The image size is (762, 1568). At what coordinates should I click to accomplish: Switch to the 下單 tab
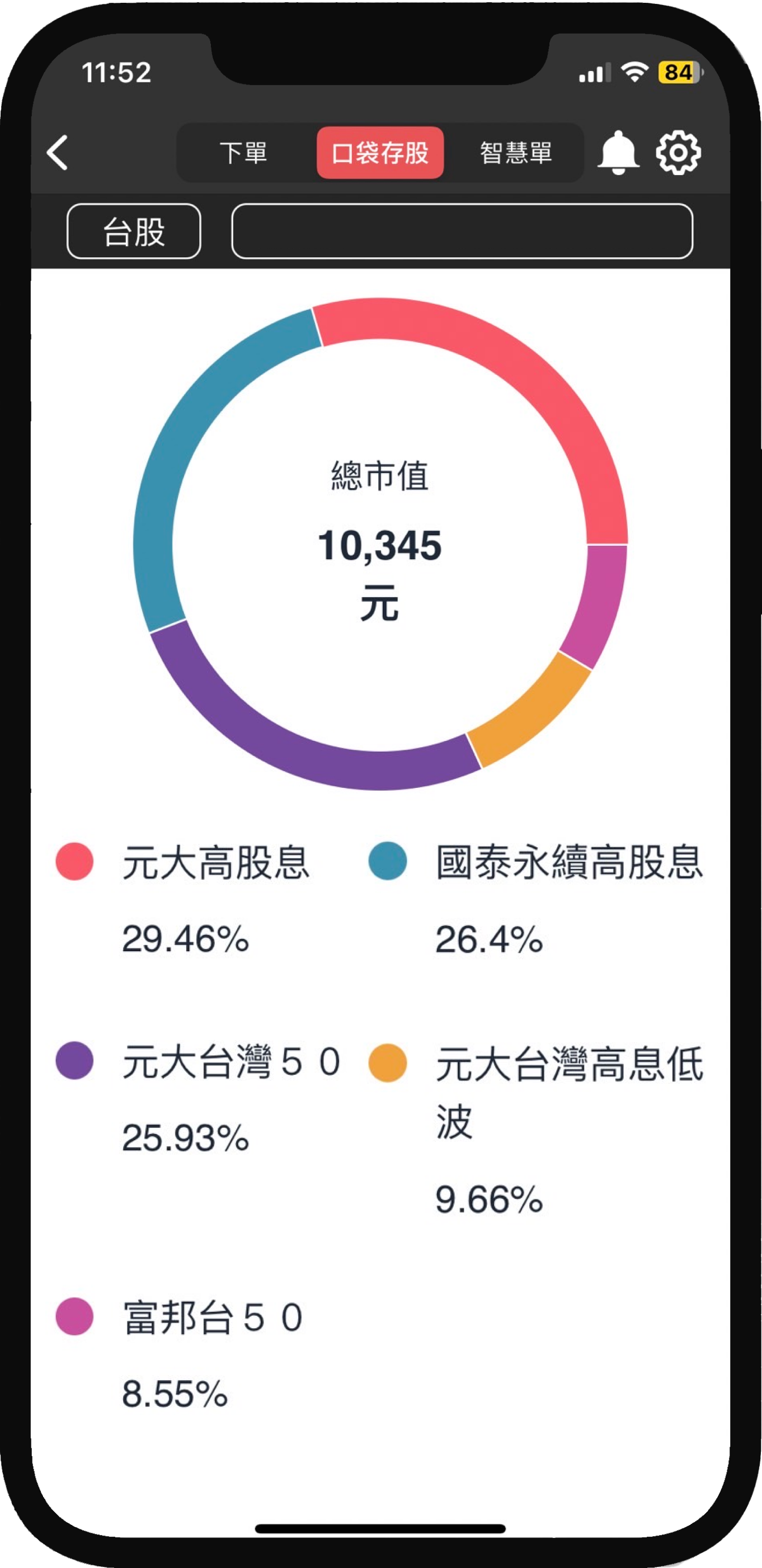coord(243,153)
